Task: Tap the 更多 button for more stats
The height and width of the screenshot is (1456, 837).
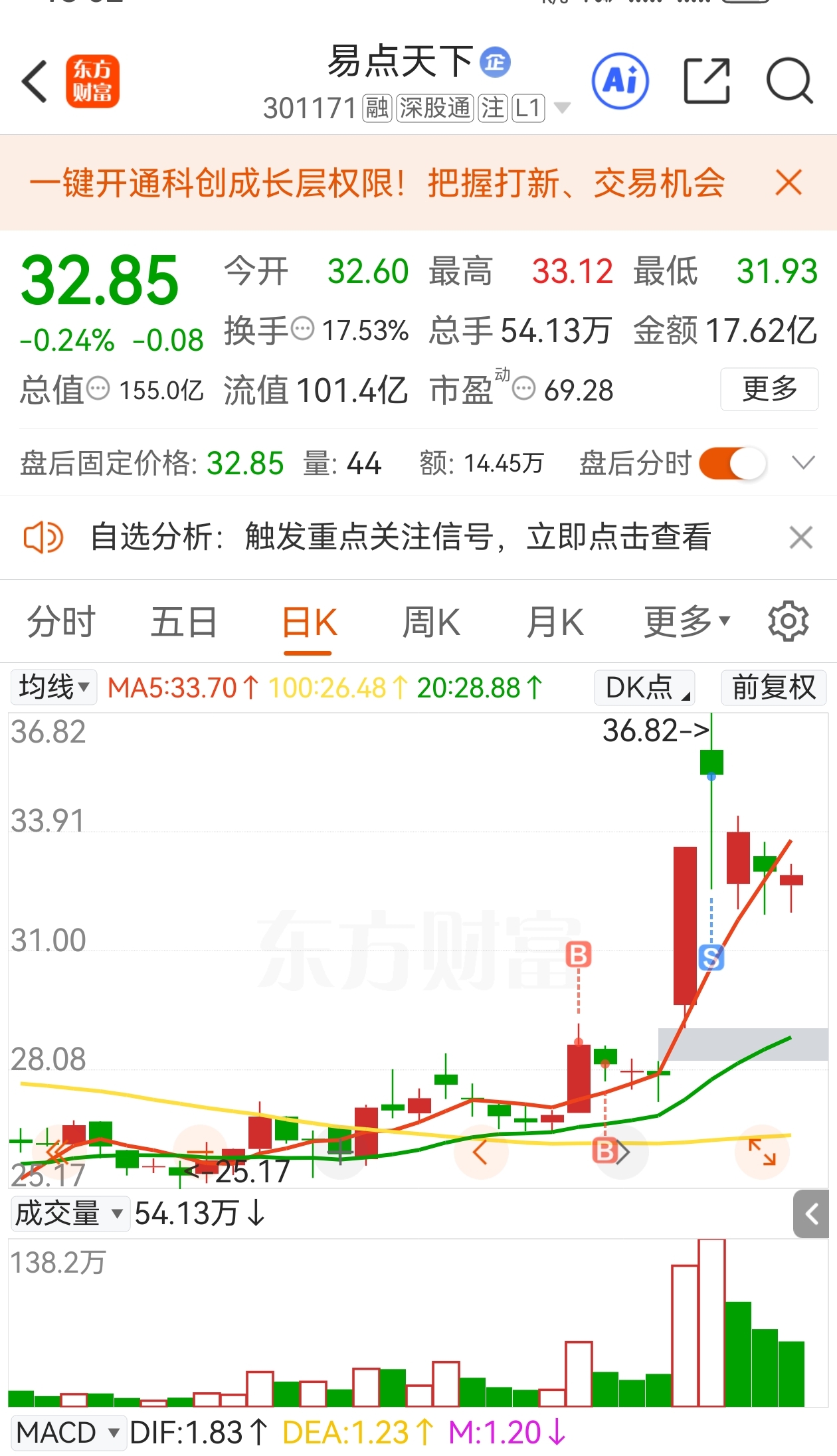Action: [769, 389]
